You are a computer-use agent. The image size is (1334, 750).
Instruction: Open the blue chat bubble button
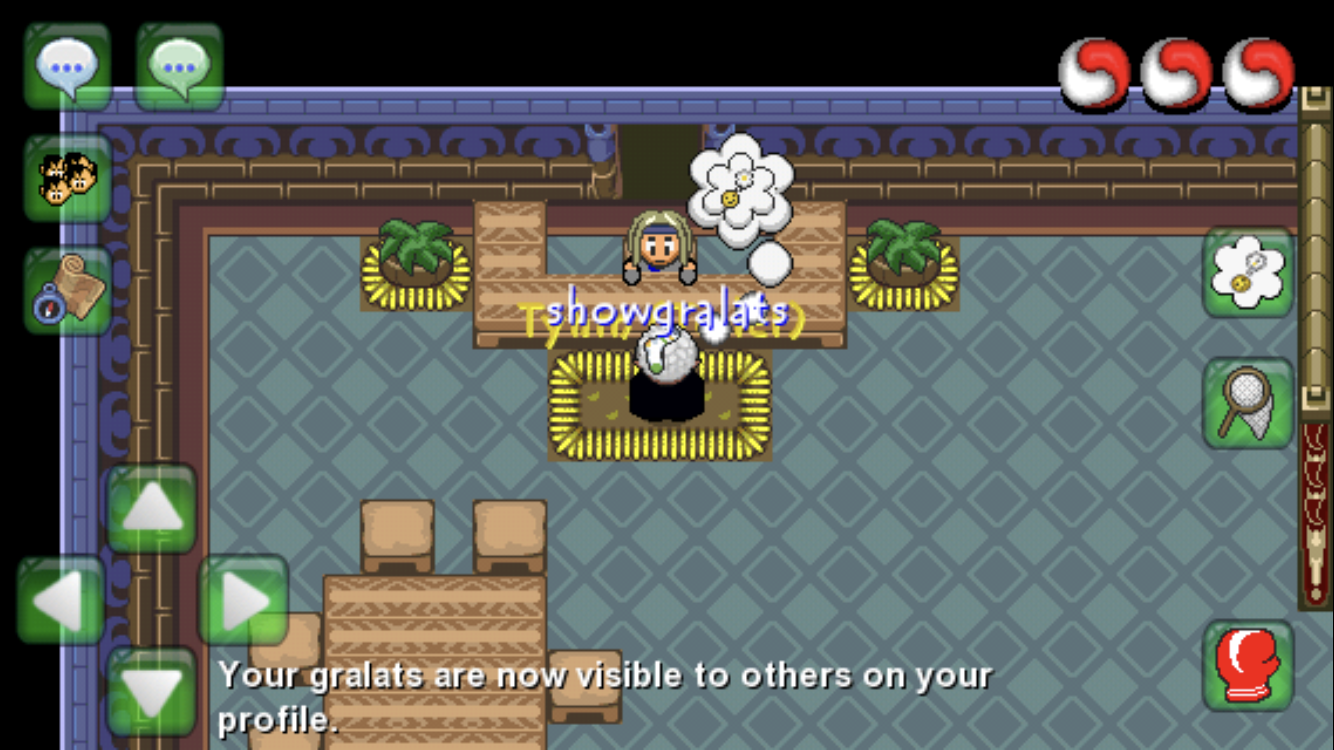click(x=67, y=66)
